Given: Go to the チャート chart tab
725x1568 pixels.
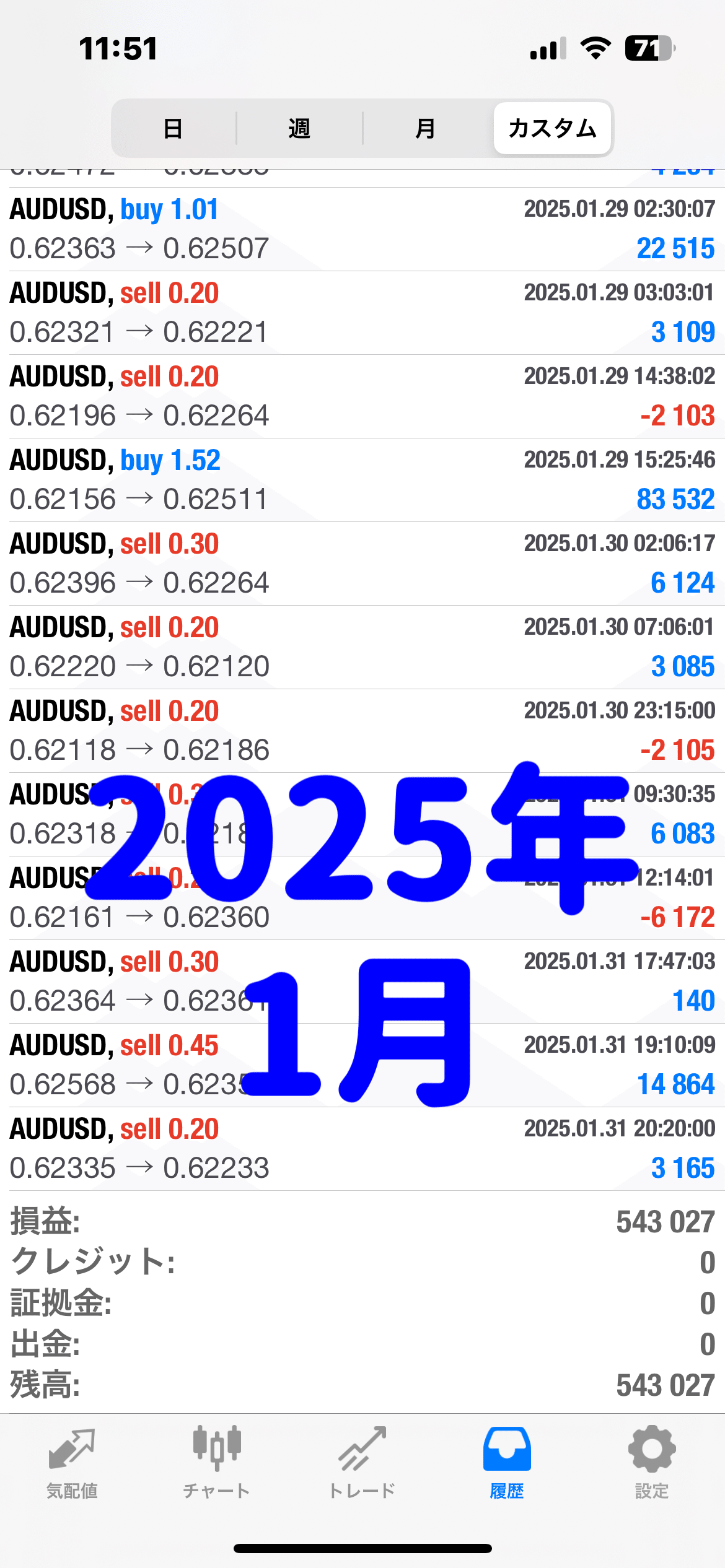Looking at the screenshot, I should coord(216,1463).
